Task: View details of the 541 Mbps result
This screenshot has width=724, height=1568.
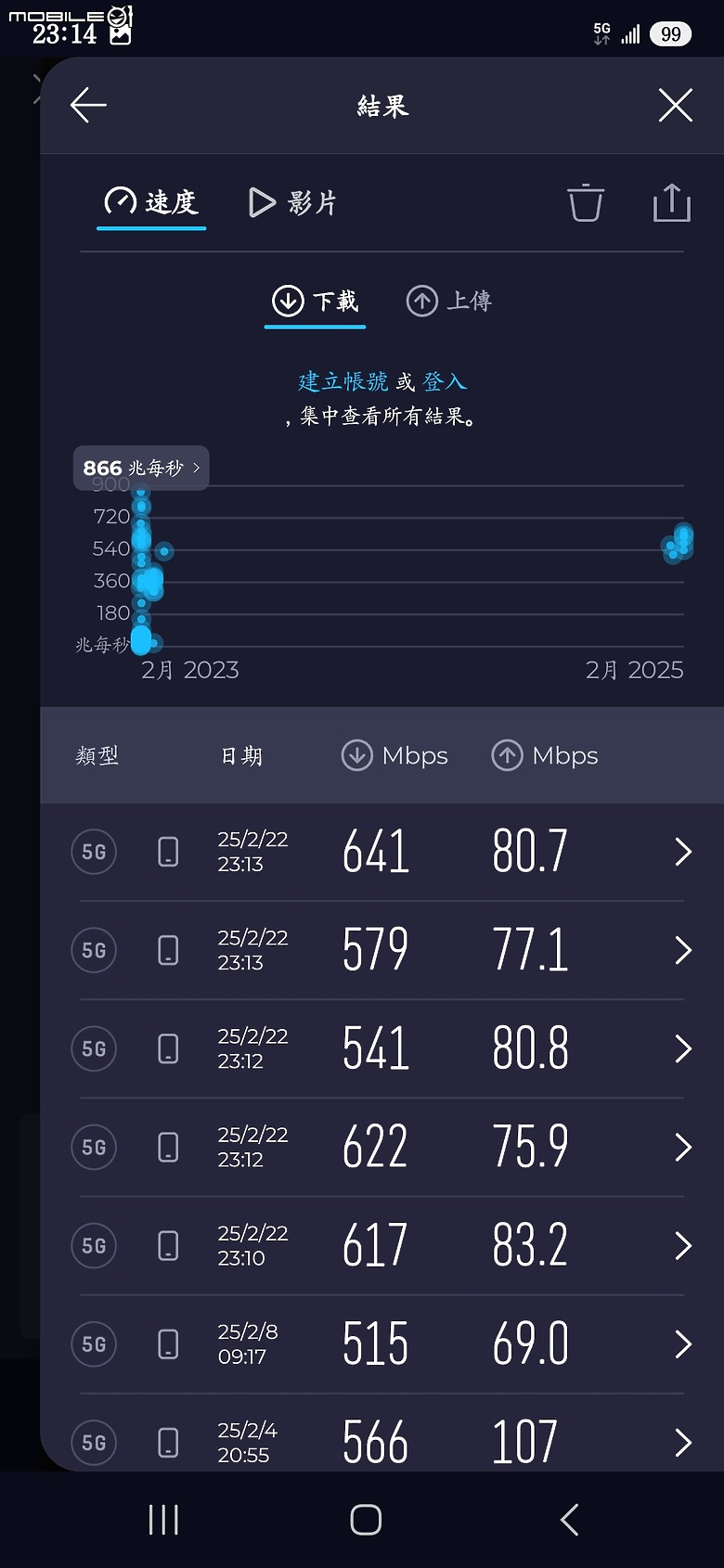Action: (381, 1048)
